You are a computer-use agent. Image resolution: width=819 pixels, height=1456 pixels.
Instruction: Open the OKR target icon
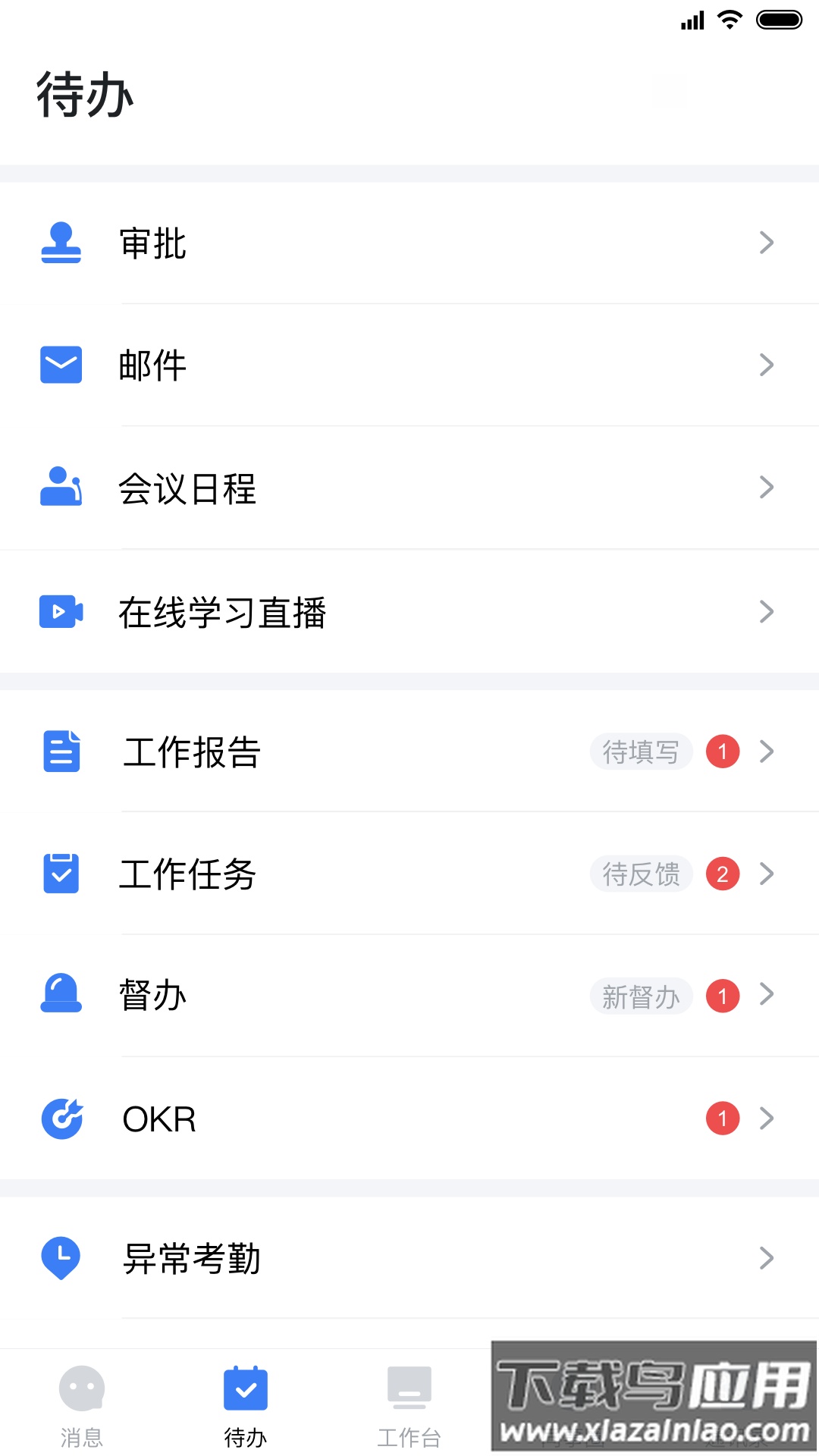[x=61, y=1118]
